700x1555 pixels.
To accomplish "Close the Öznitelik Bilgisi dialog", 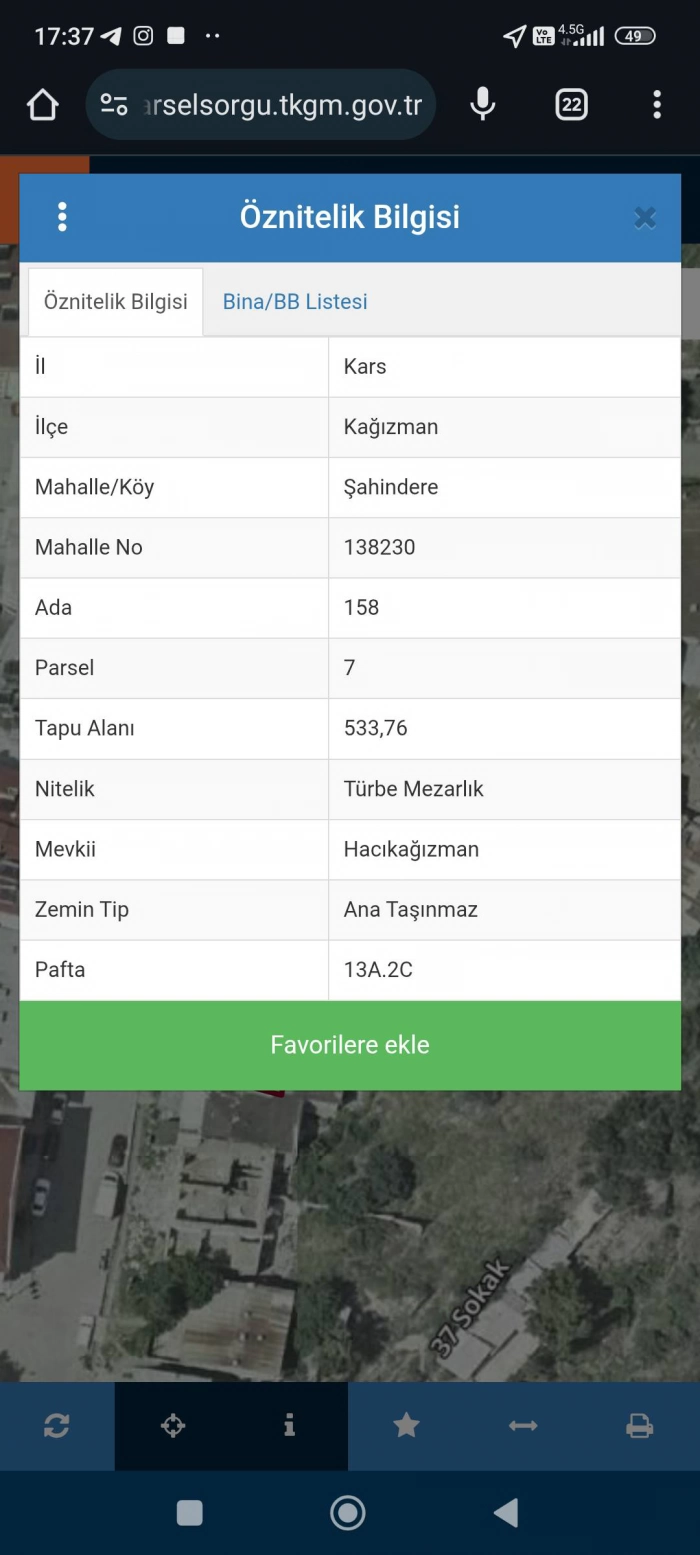I will pyautogui.click(x=645, y=217).
